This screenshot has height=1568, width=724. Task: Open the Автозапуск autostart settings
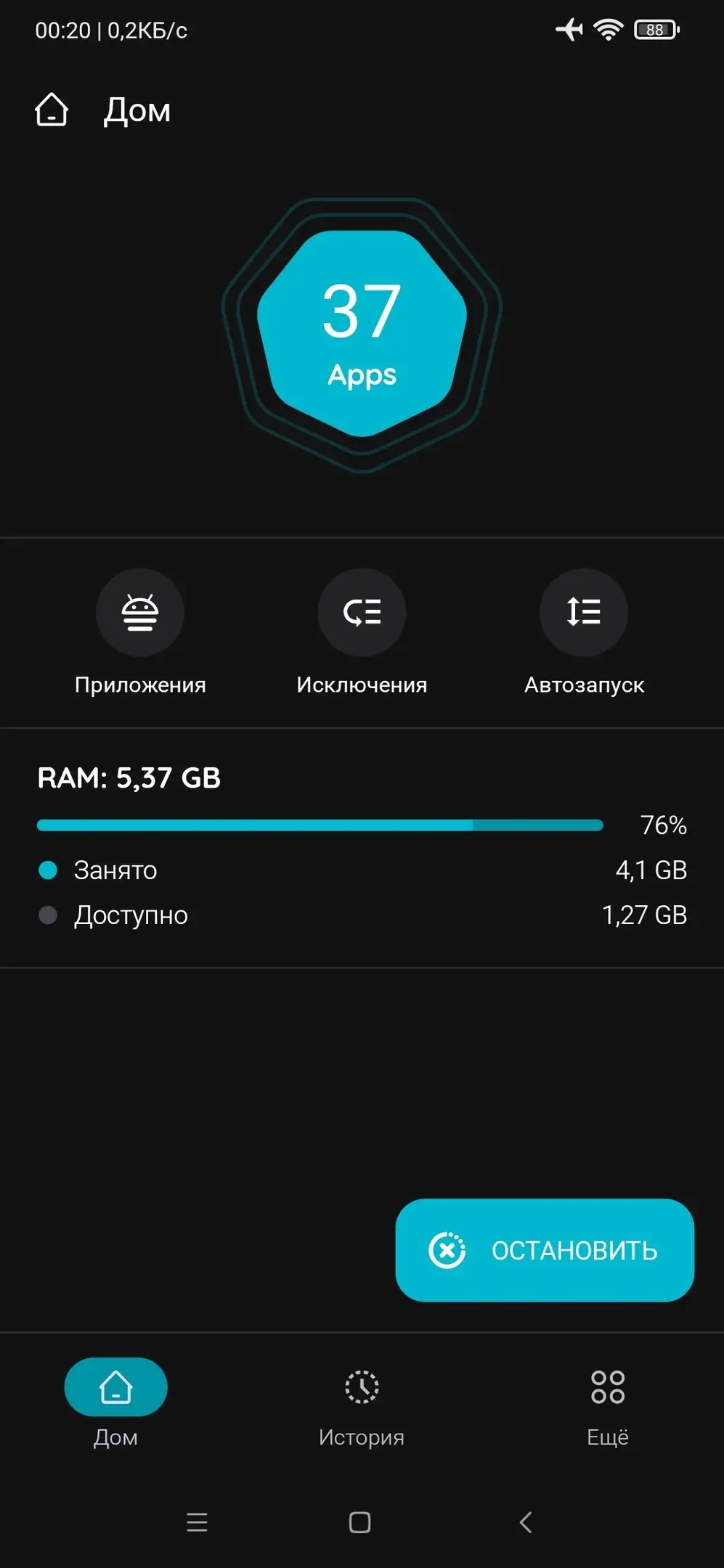pyautogui.click(x=583, y=613)
